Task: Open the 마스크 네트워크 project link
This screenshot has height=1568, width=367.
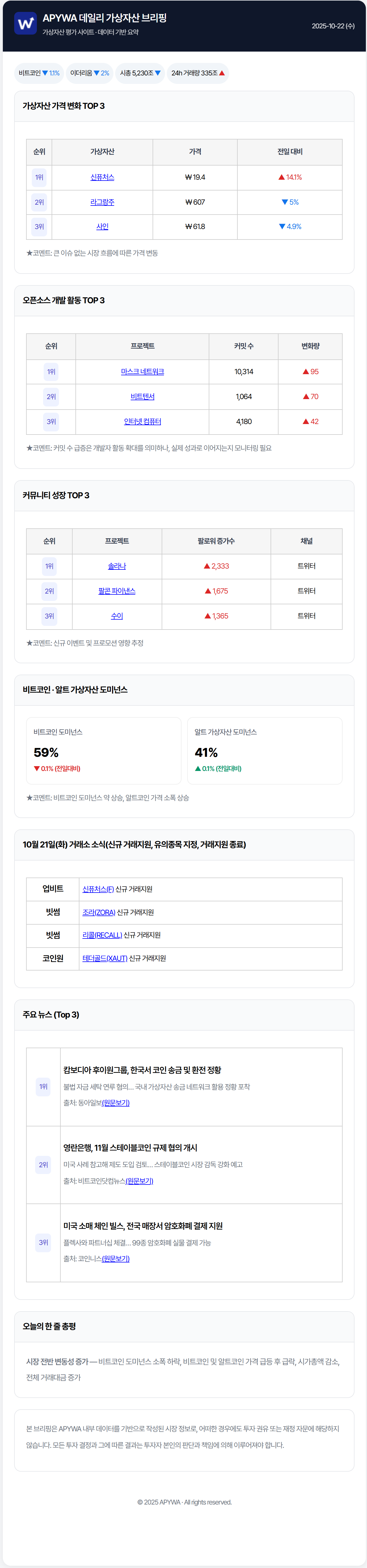Action: click(x=142, y=371)
